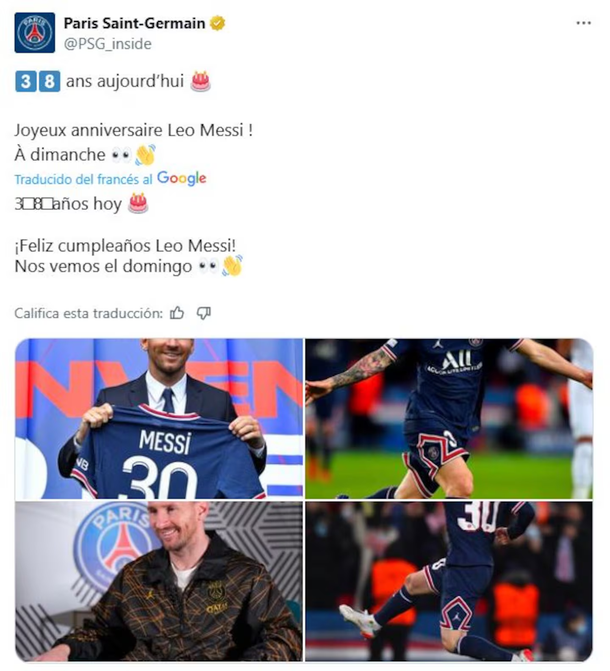Open the Paris Saint-Germain profile picture

pyautogui.click(x=34, y=32)
